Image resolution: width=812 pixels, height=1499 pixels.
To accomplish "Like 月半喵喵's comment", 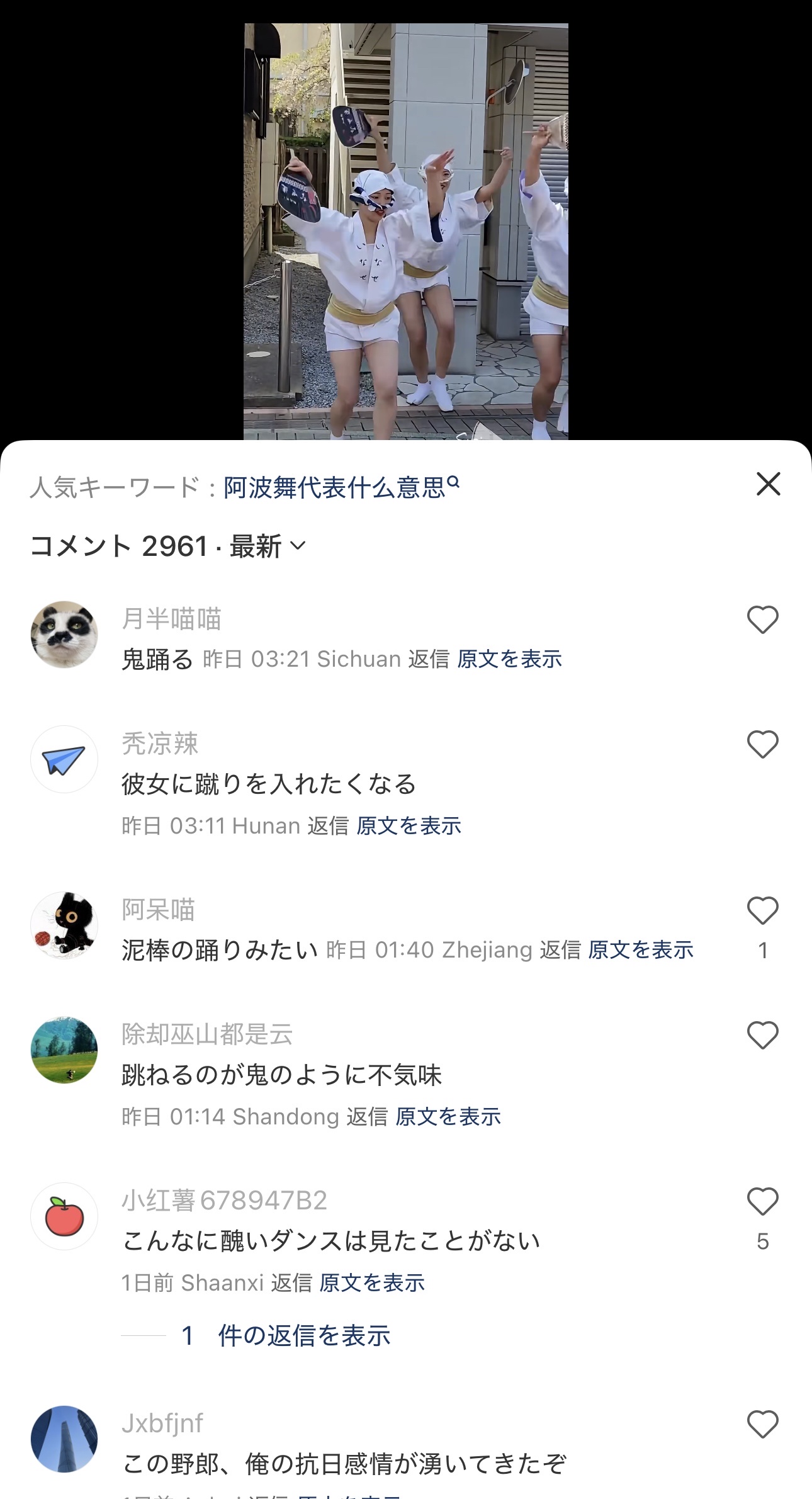I will click(762, 620).
